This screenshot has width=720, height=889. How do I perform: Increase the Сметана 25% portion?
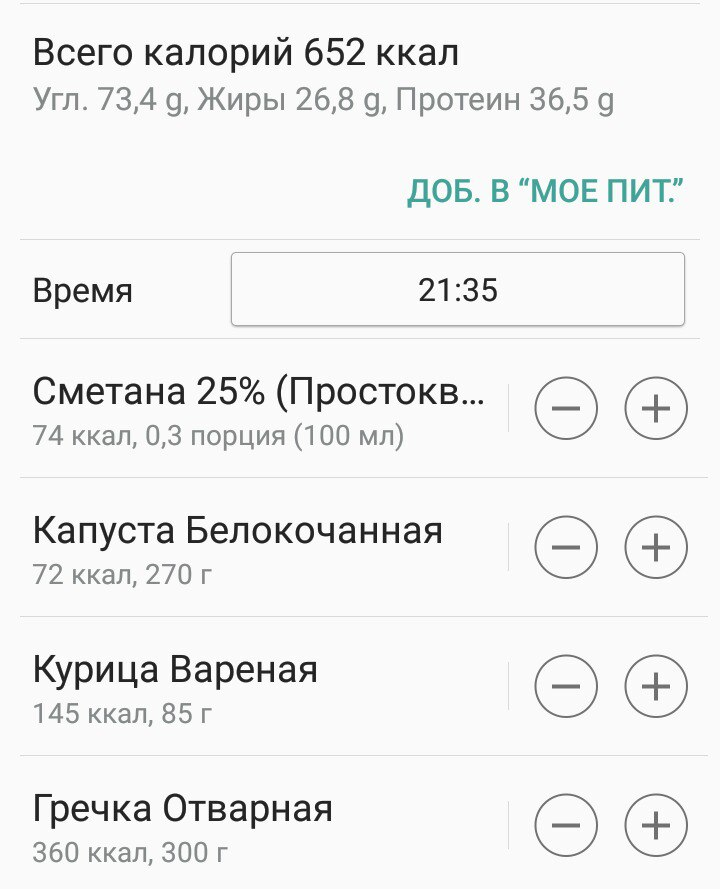(x=656, y=408)
